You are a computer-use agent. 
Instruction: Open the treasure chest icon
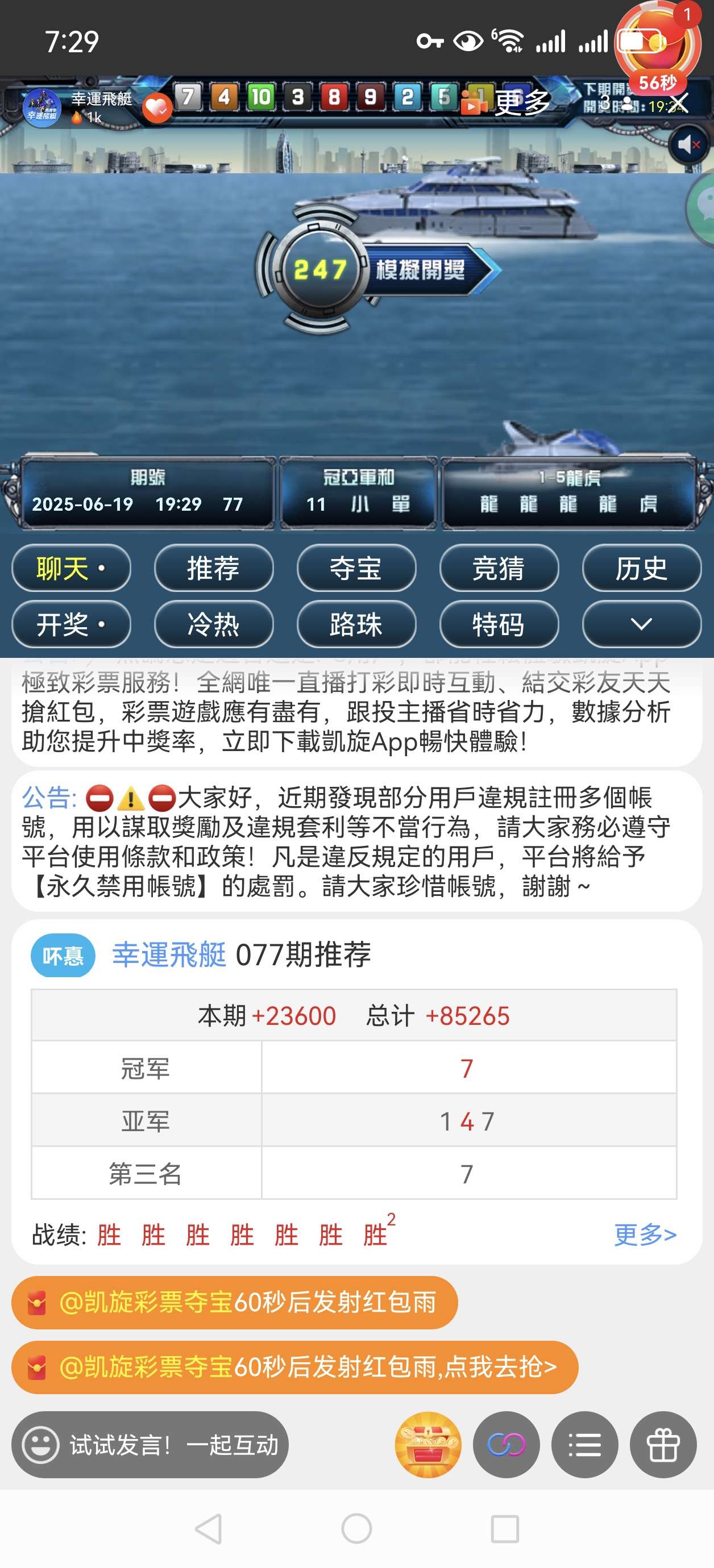[427, 1444]
